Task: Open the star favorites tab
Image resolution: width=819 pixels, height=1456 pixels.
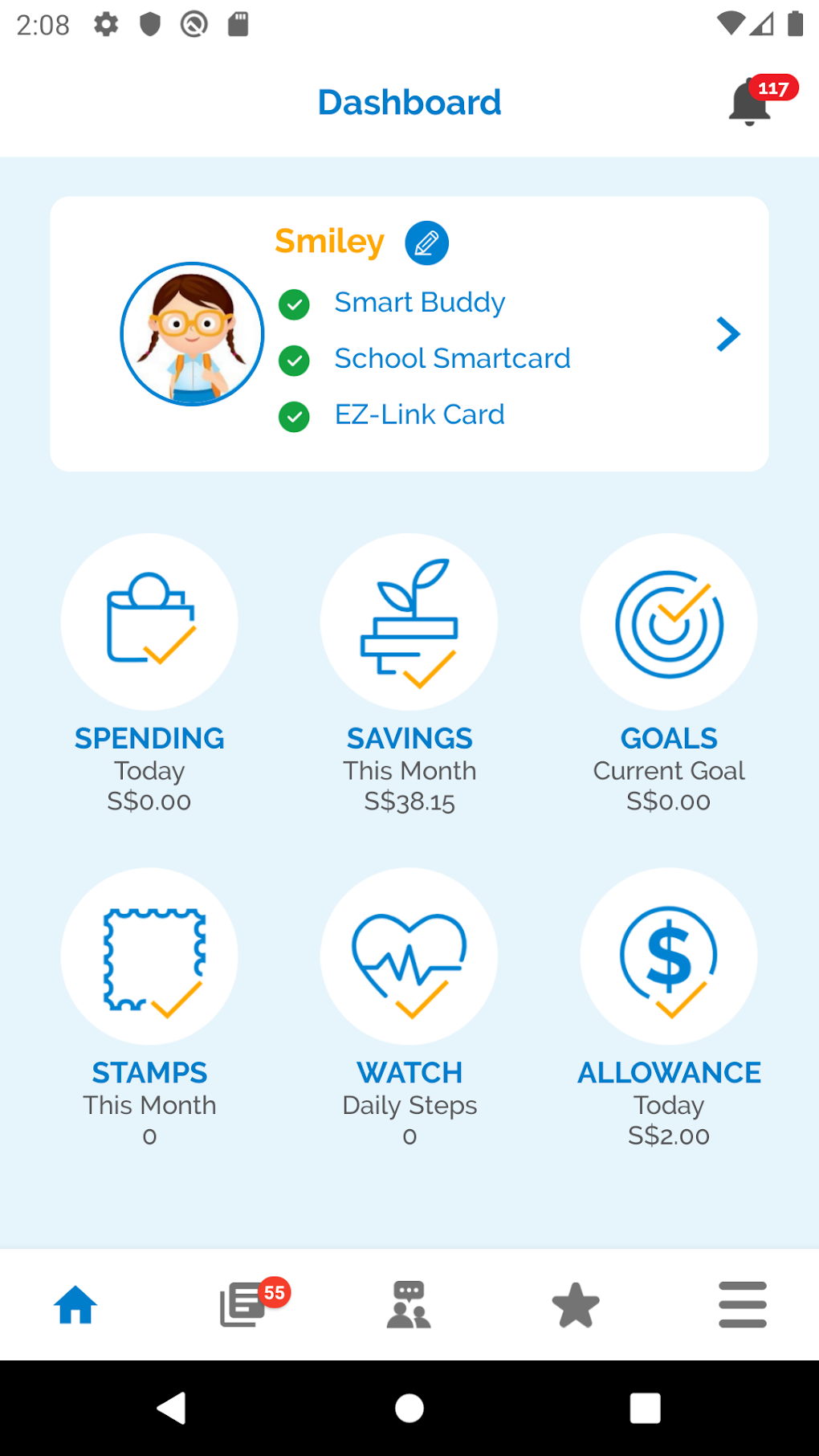Action: tap(576, 1304)
